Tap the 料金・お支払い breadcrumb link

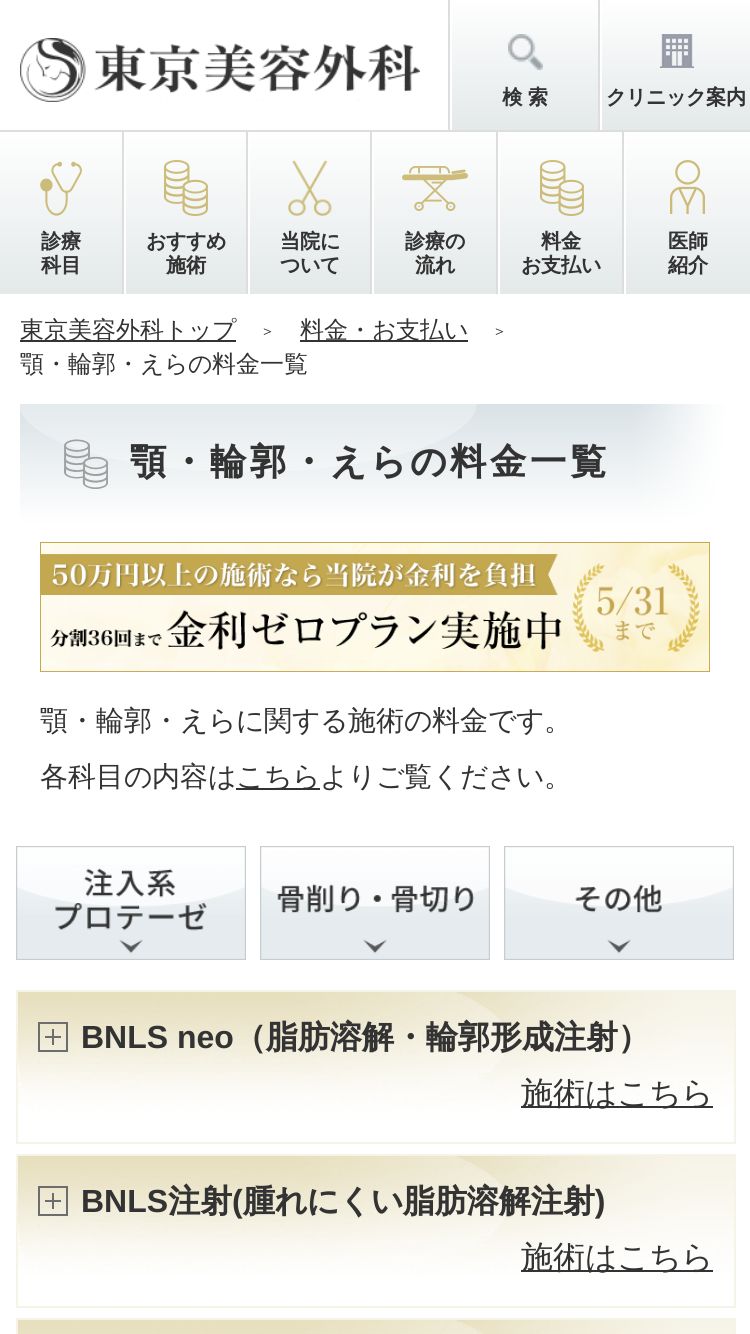coord(384,330)
